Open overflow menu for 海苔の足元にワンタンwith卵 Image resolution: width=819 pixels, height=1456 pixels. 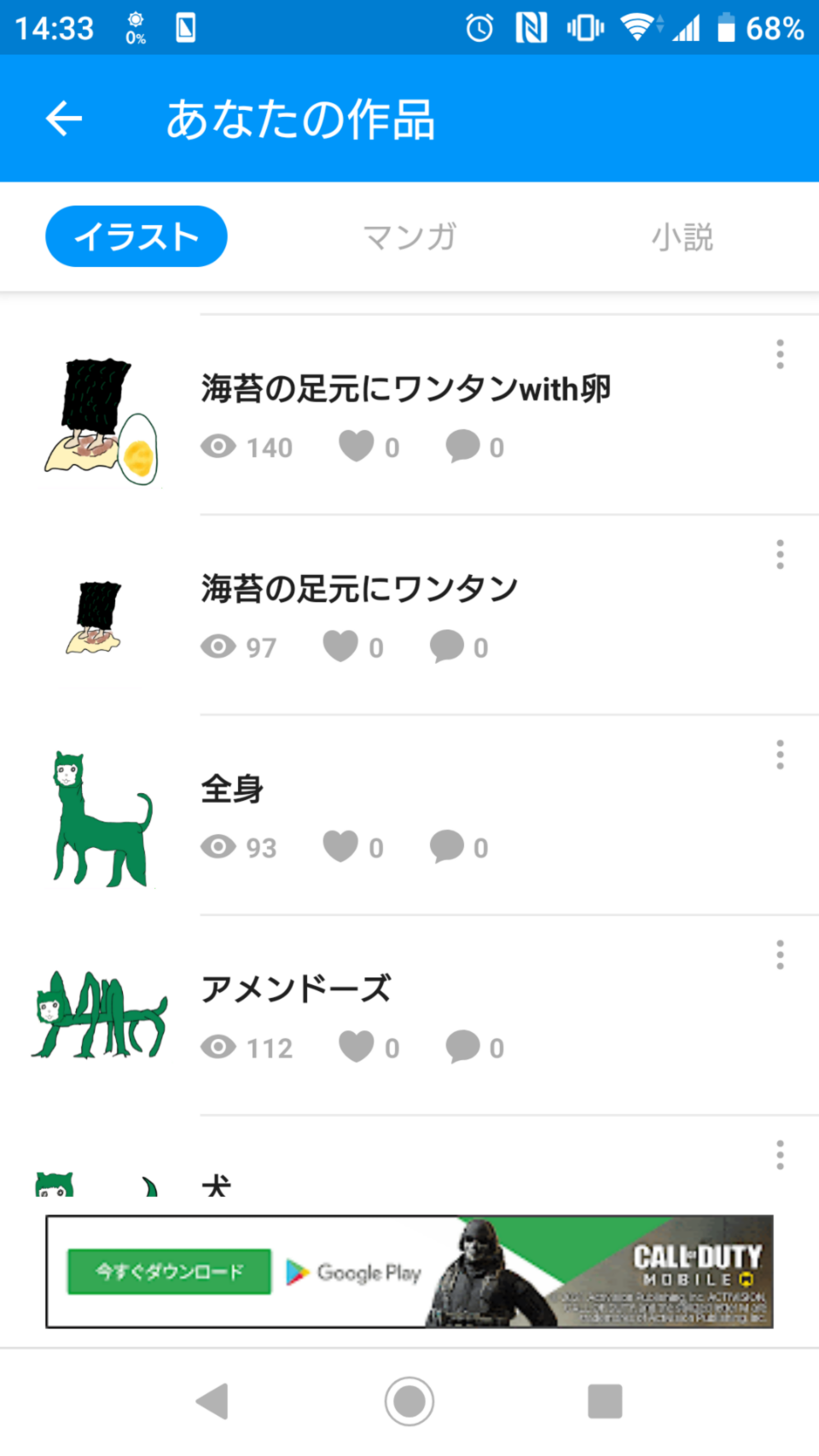780,354
